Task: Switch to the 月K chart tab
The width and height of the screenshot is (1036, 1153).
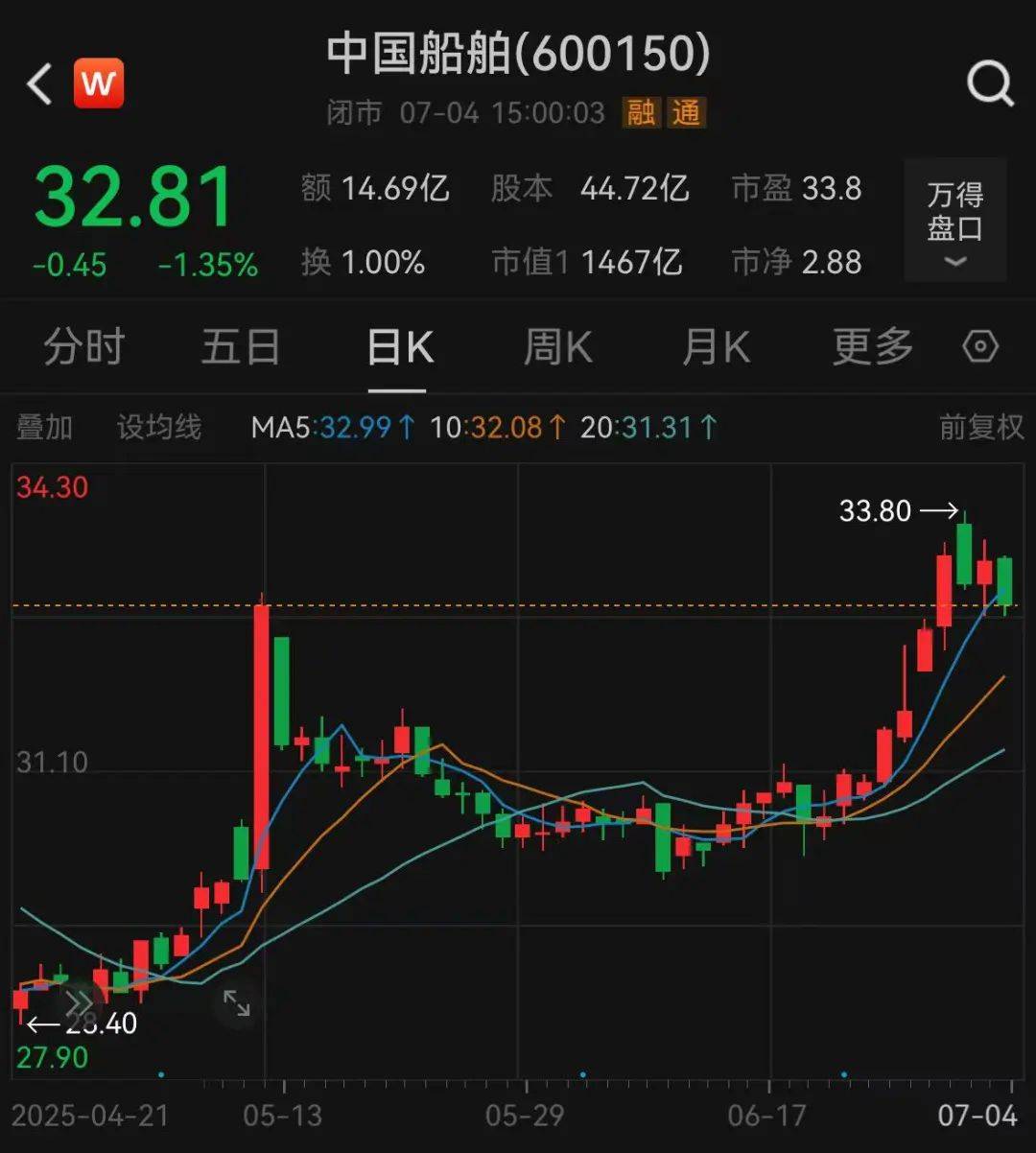Action: pyautogui.click(x=716, y=346)
